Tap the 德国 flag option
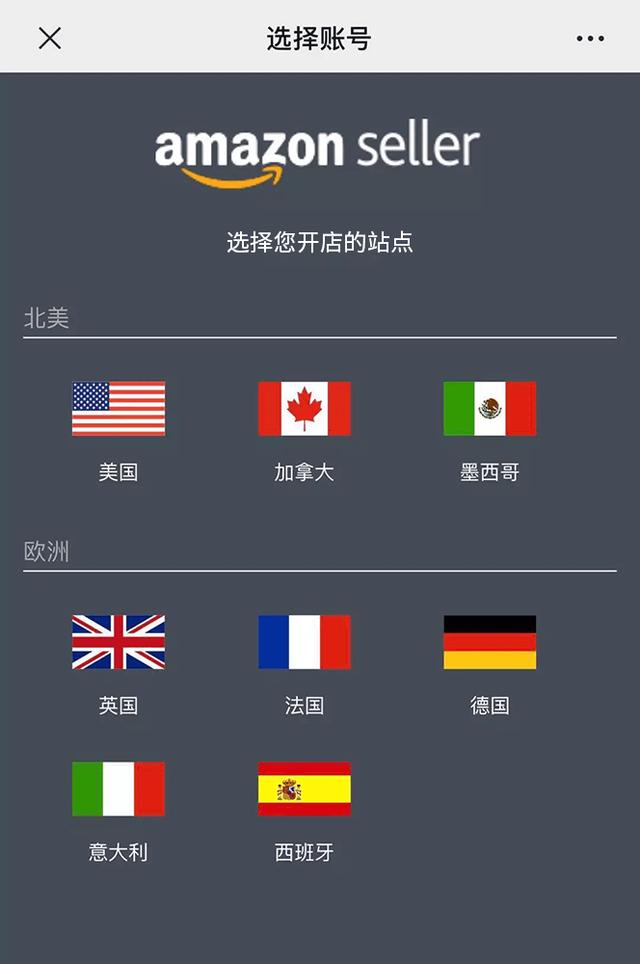 tap(489, 642)
